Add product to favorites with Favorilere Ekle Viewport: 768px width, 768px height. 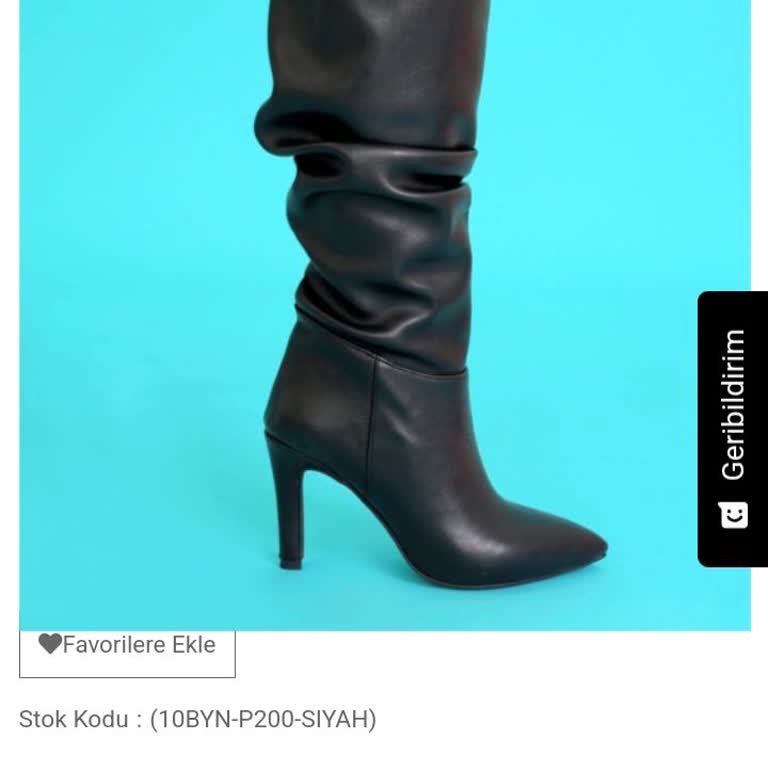click(x=127, y=646)
